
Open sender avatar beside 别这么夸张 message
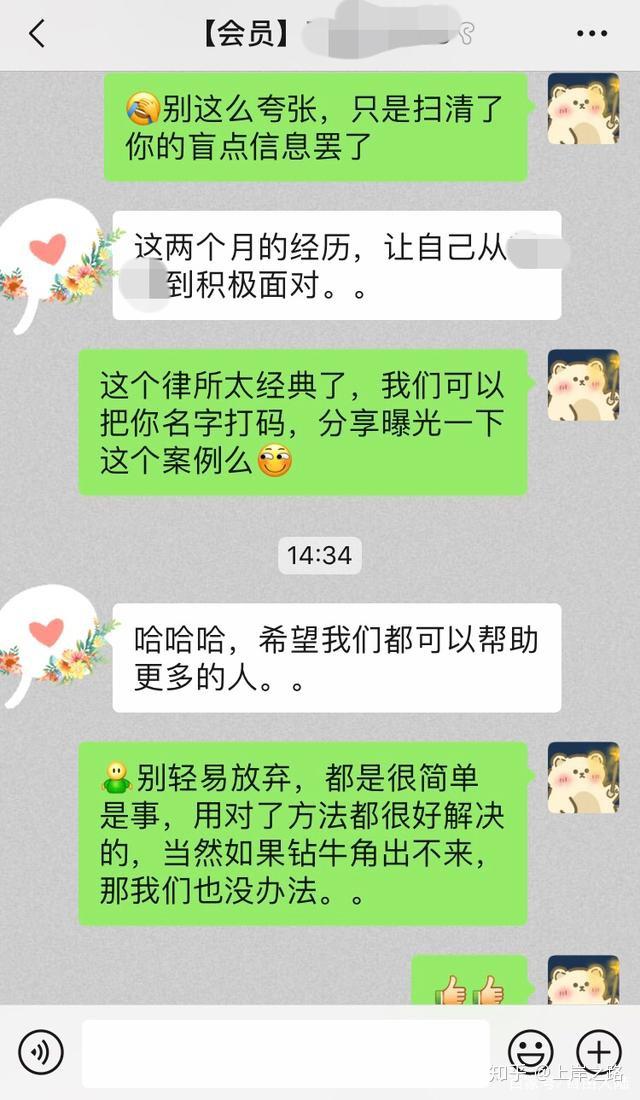point(583,109)
